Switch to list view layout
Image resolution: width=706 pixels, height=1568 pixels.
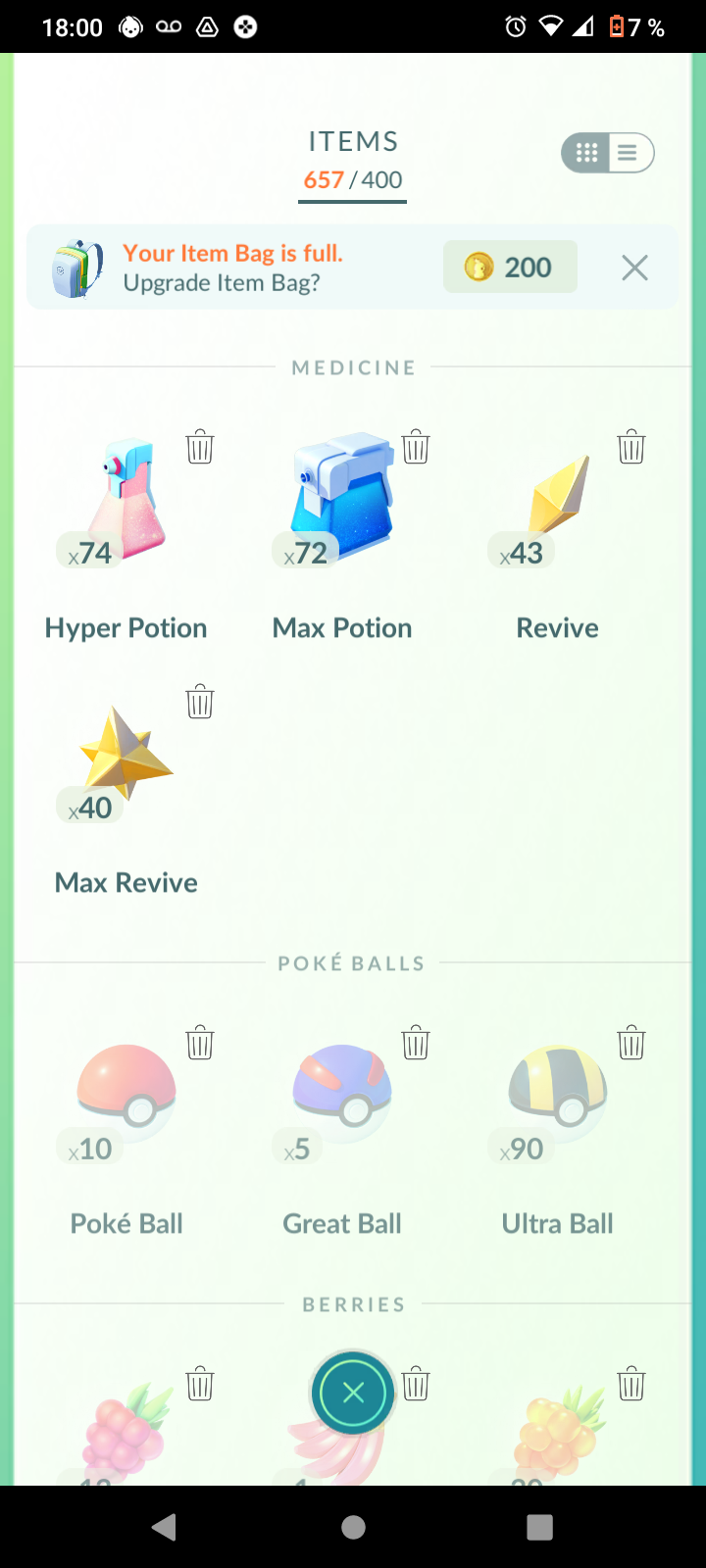click(629, 153)
